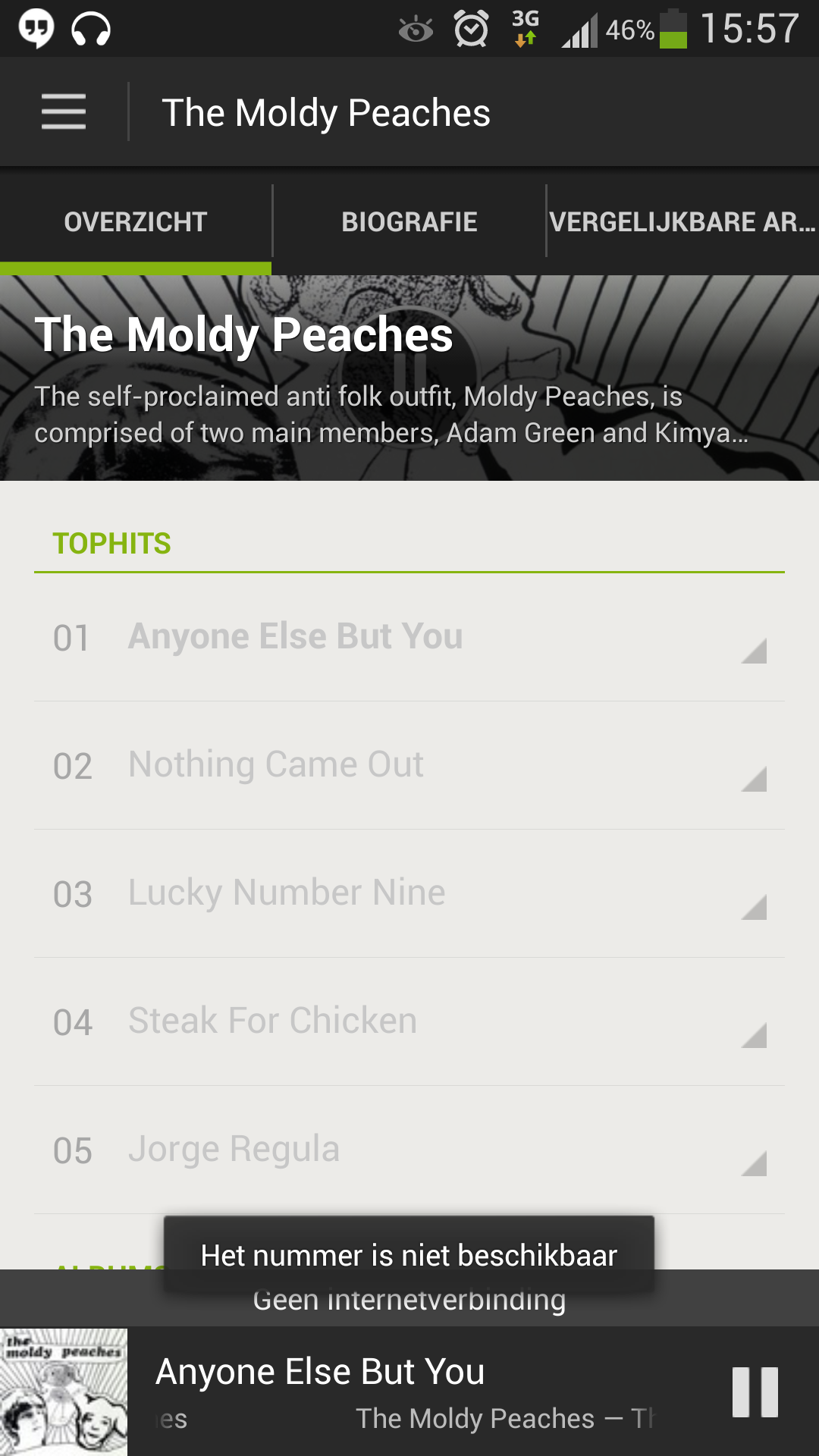Open options for Steak For Chicken

[753, 1035]
